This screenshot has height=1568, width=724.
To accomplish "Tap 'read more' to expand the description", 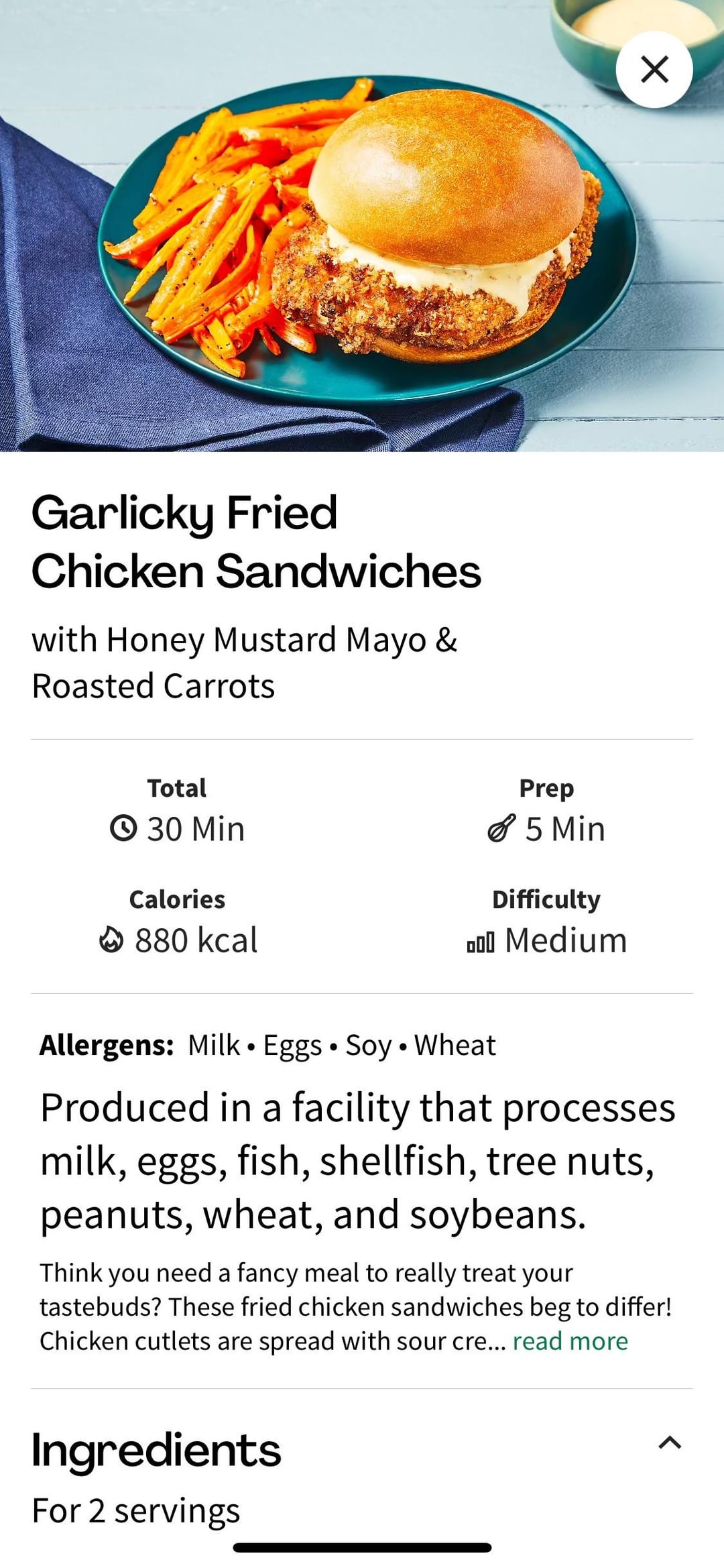I will pyautogui.click(x=570, y=1341).
